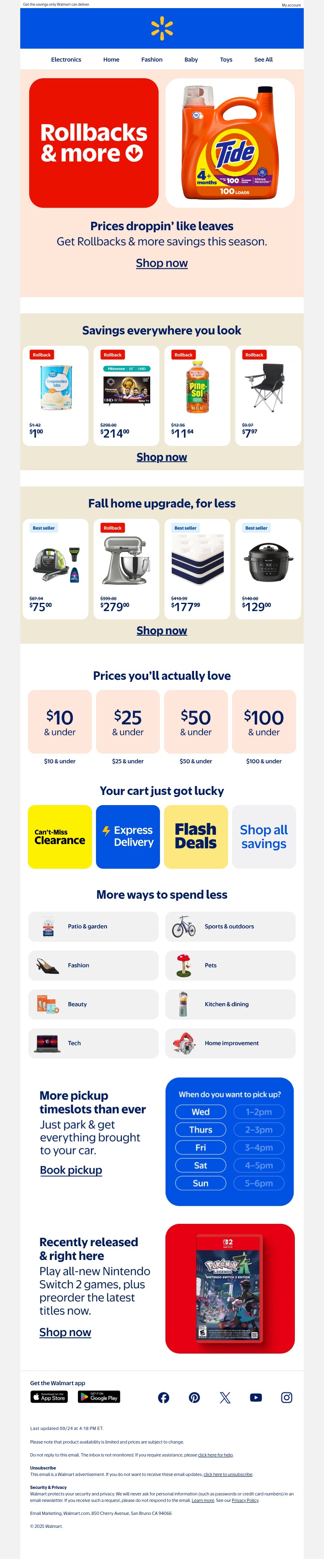Tap the red Rollbacks & more banner
The image size is (324, 1568).
click(94, 143)
